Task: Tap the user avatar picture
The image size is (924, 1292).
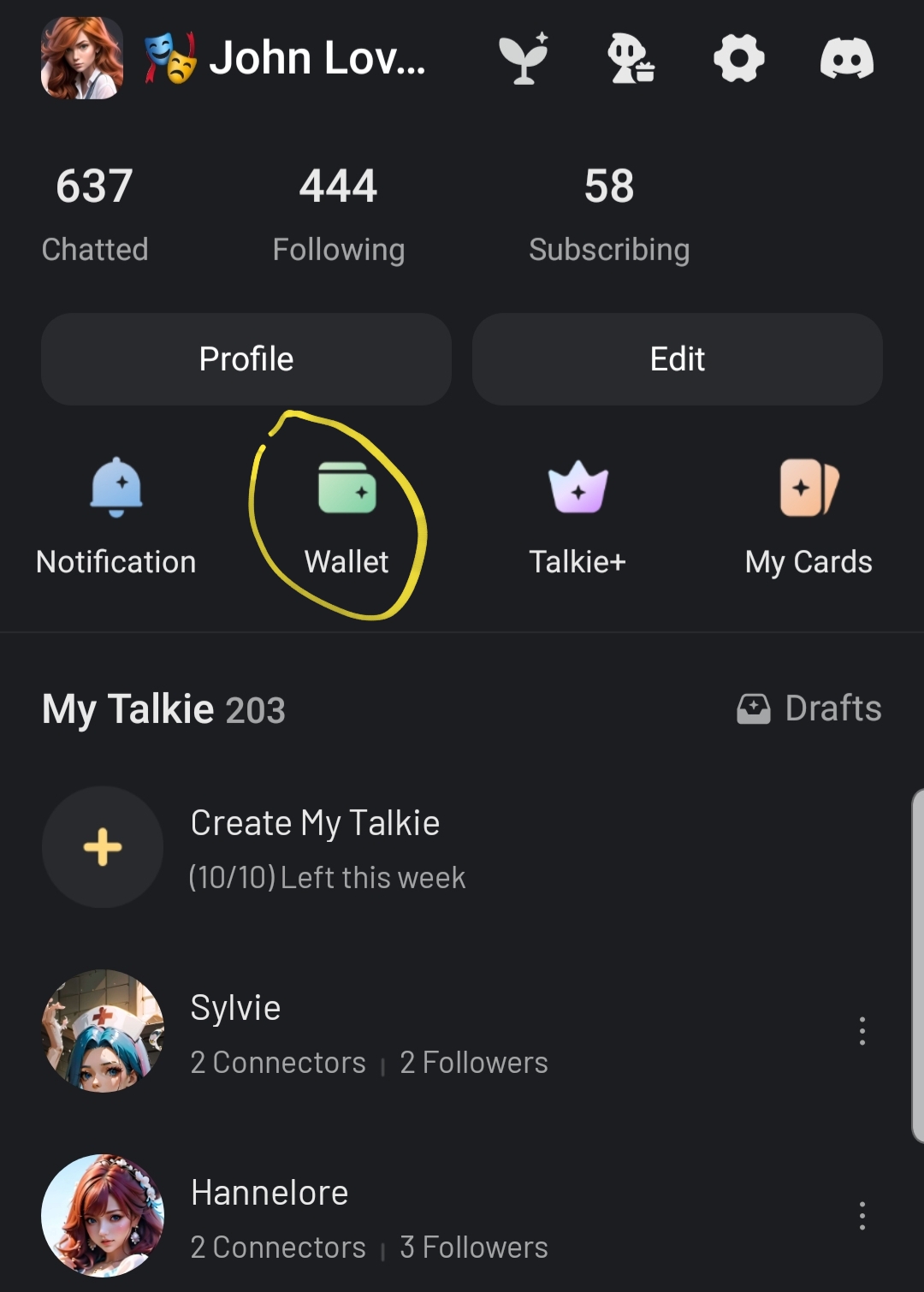Action: (82, 58)
